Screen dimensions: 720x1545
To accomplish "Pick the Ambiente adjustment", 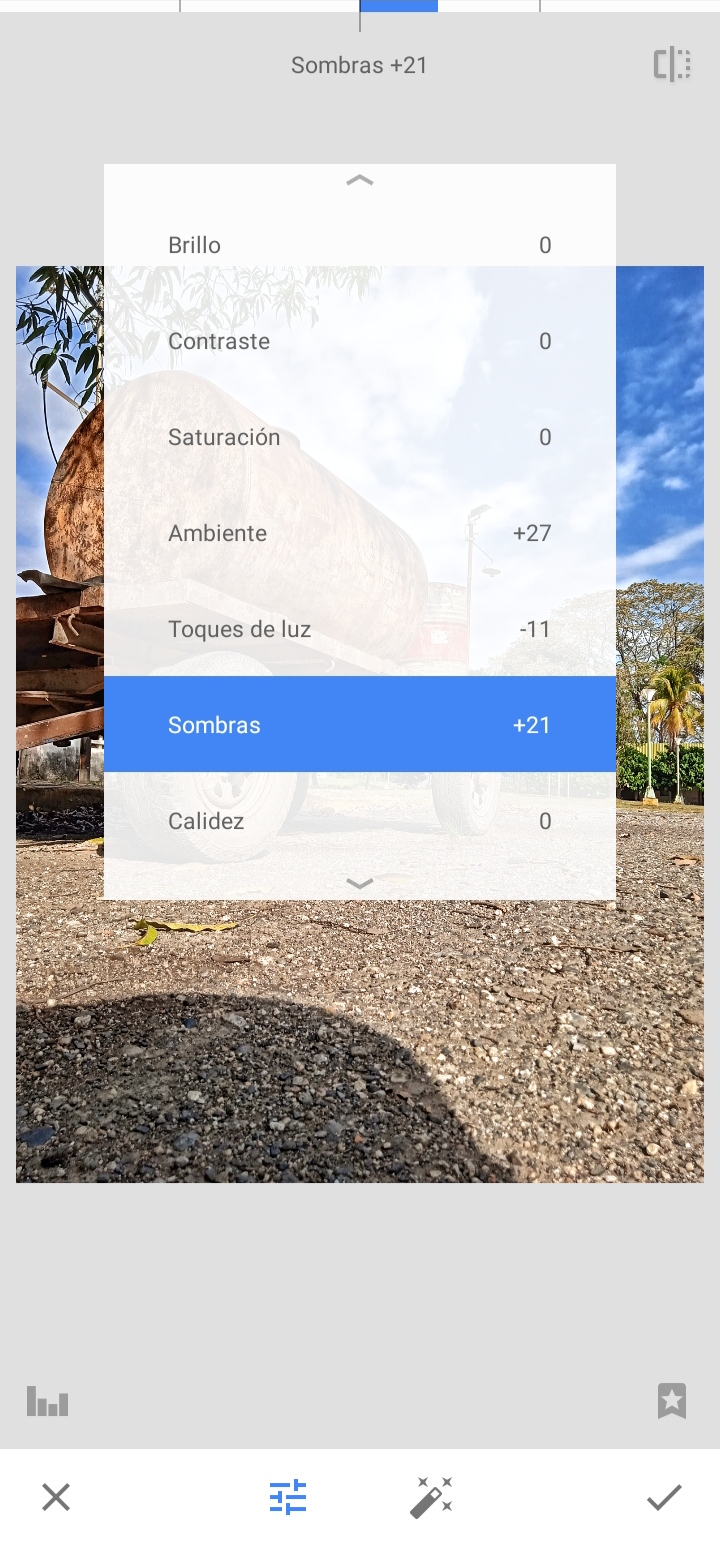I will pos(359,533).
